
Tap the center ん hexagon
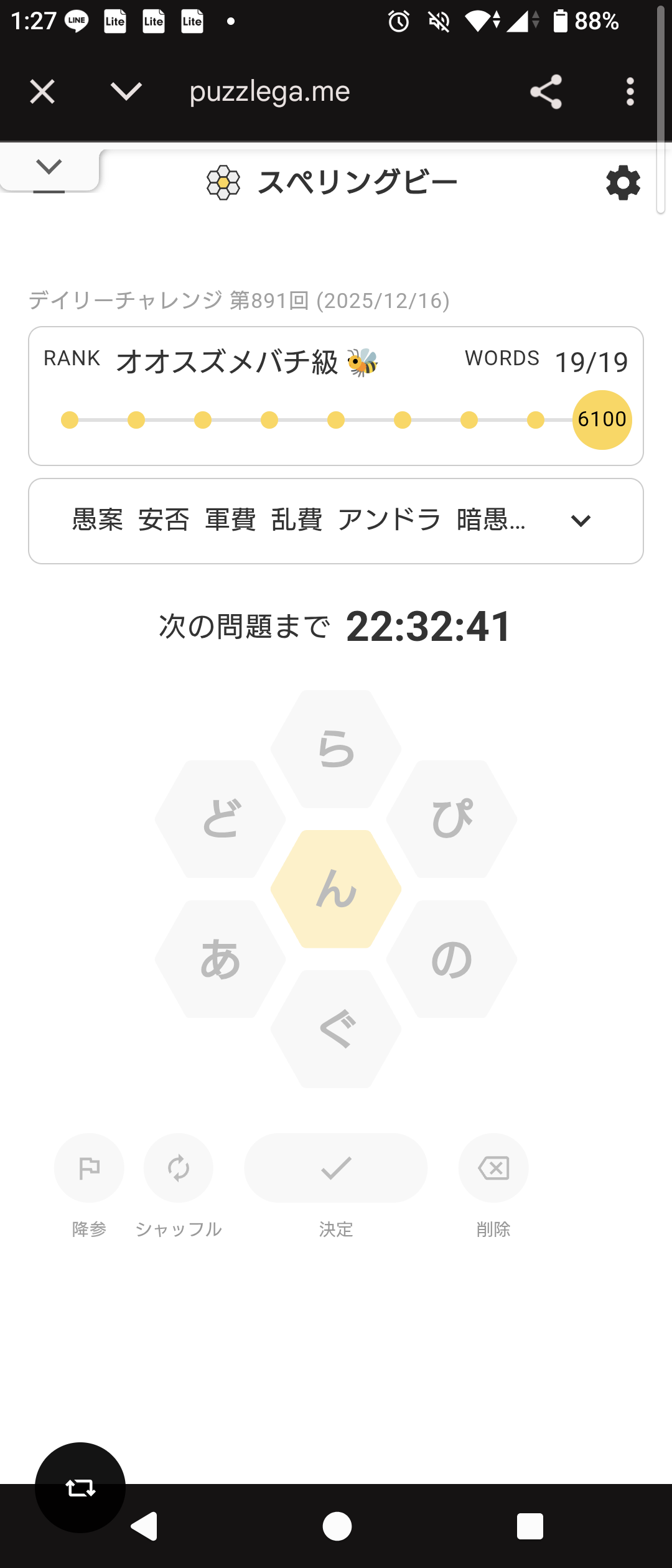point(336,889)
